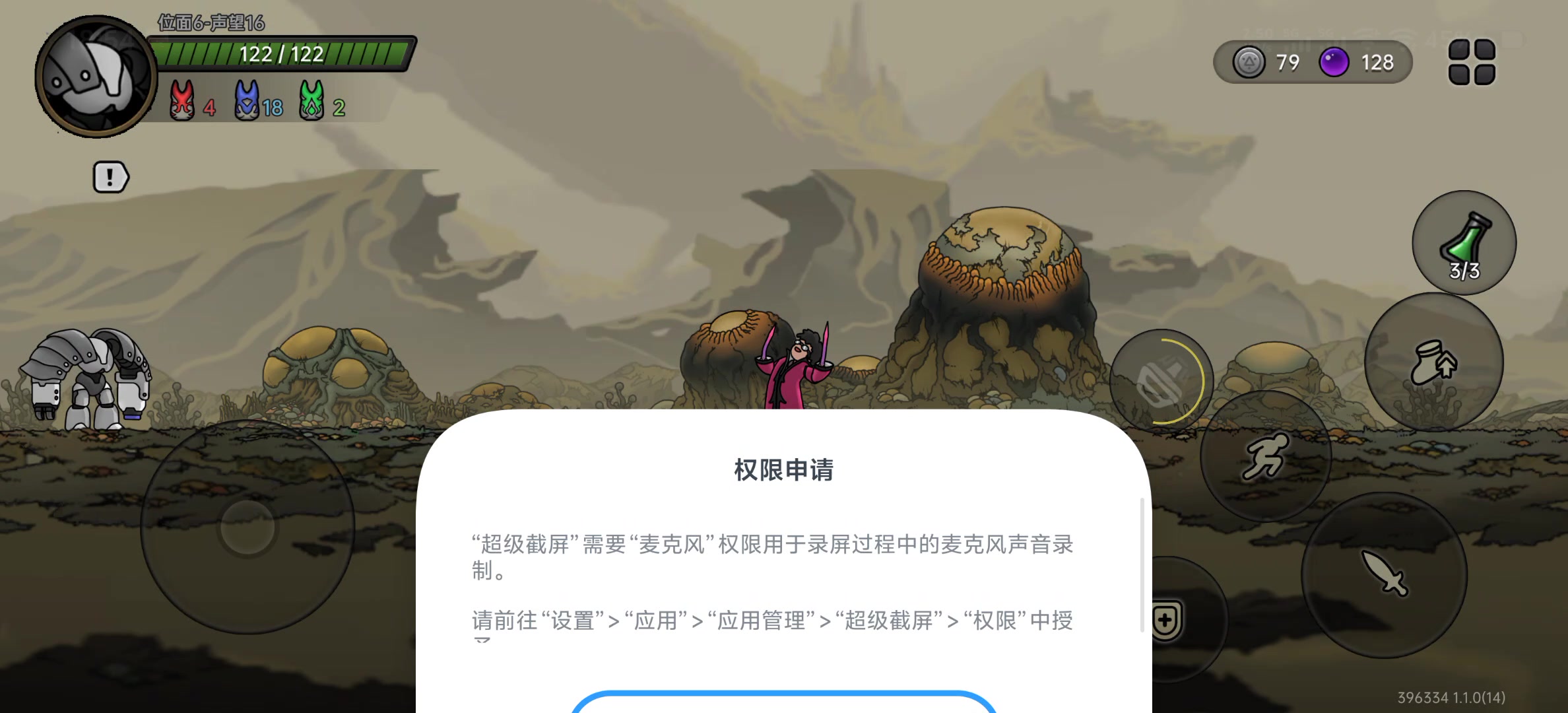Attack with the sword button
The width and height of the screenshot is (1568, 713).
pyautogui.click(x=1385, y=574)
